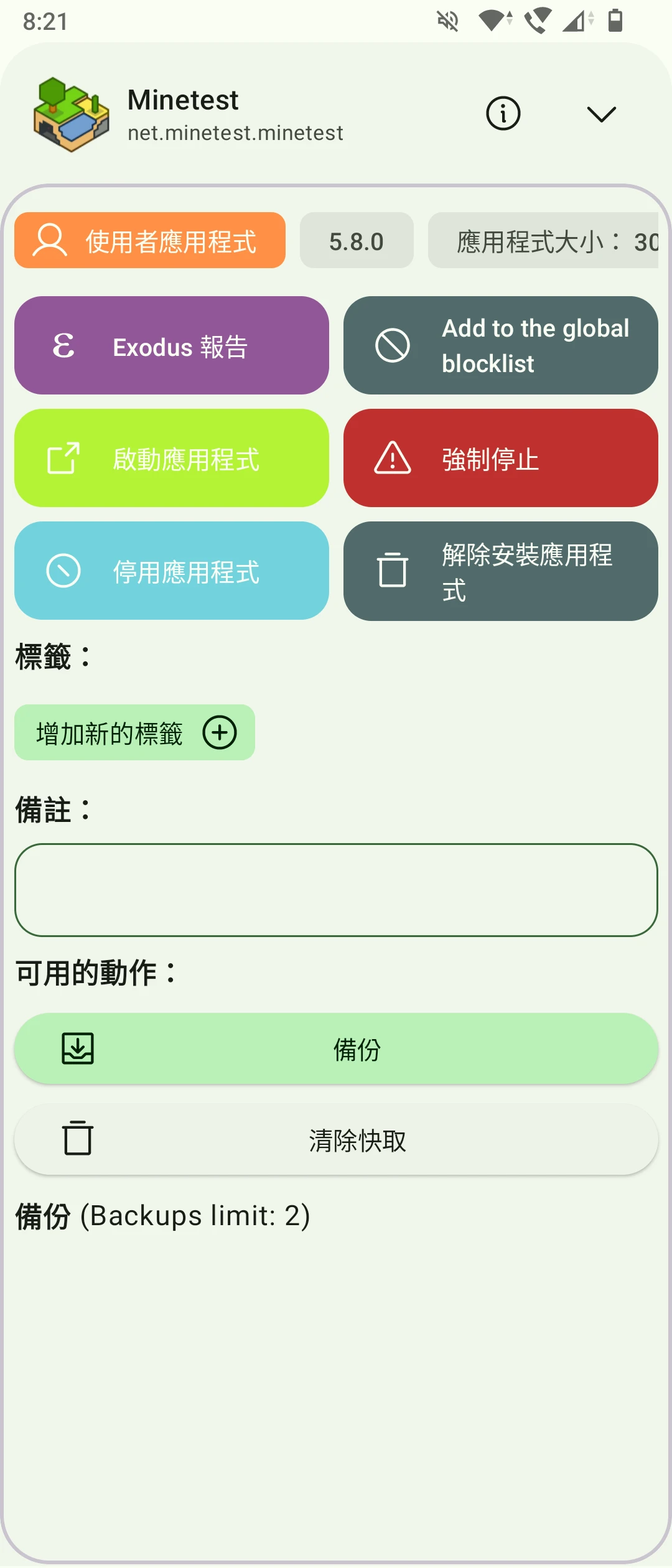Image resolution: width=672 pixels, height=1568 pixels.
Task: Start a backup with 備份
Action: (336, 1049)
